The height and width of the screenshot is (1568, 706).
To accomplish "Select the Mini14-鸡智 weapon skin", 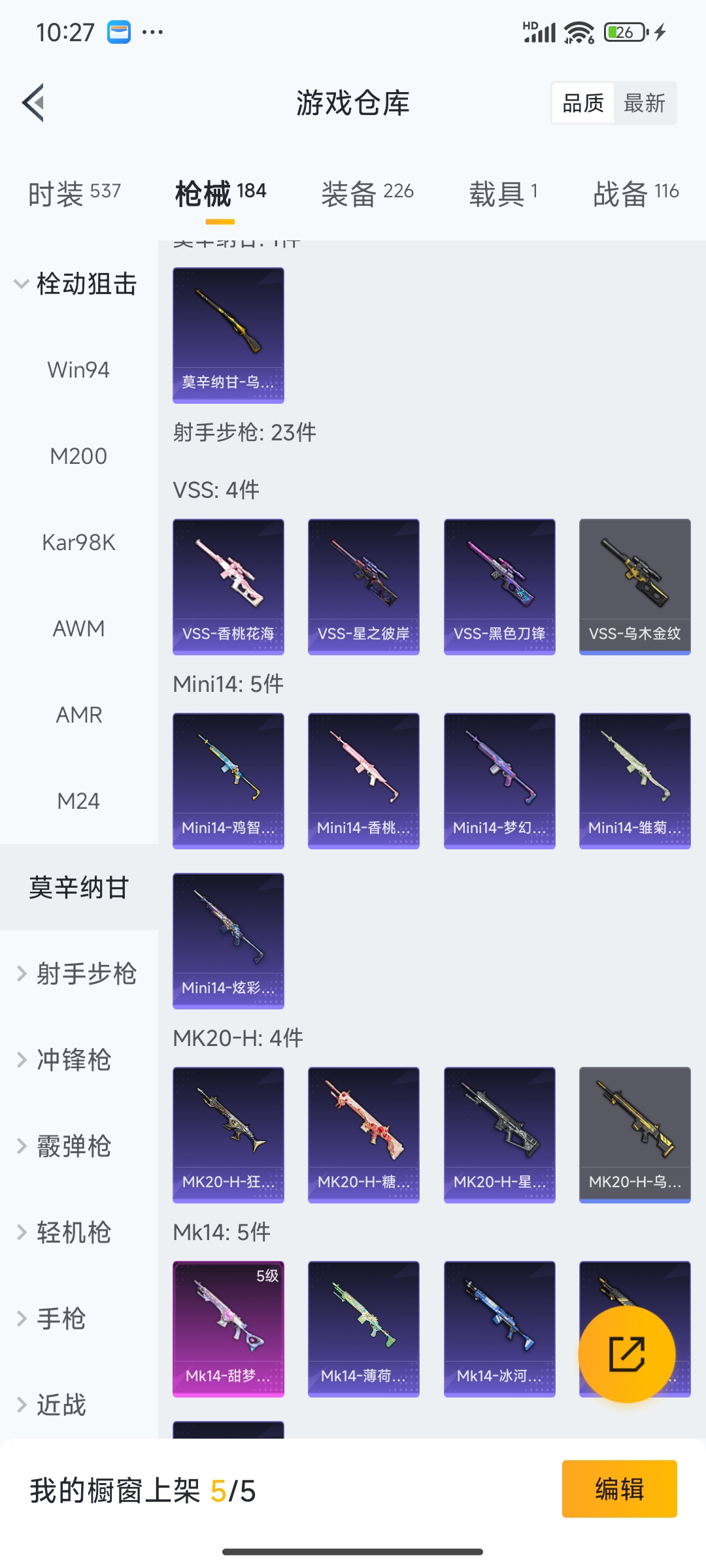I will pyautogui.click(x=228, y=779).
